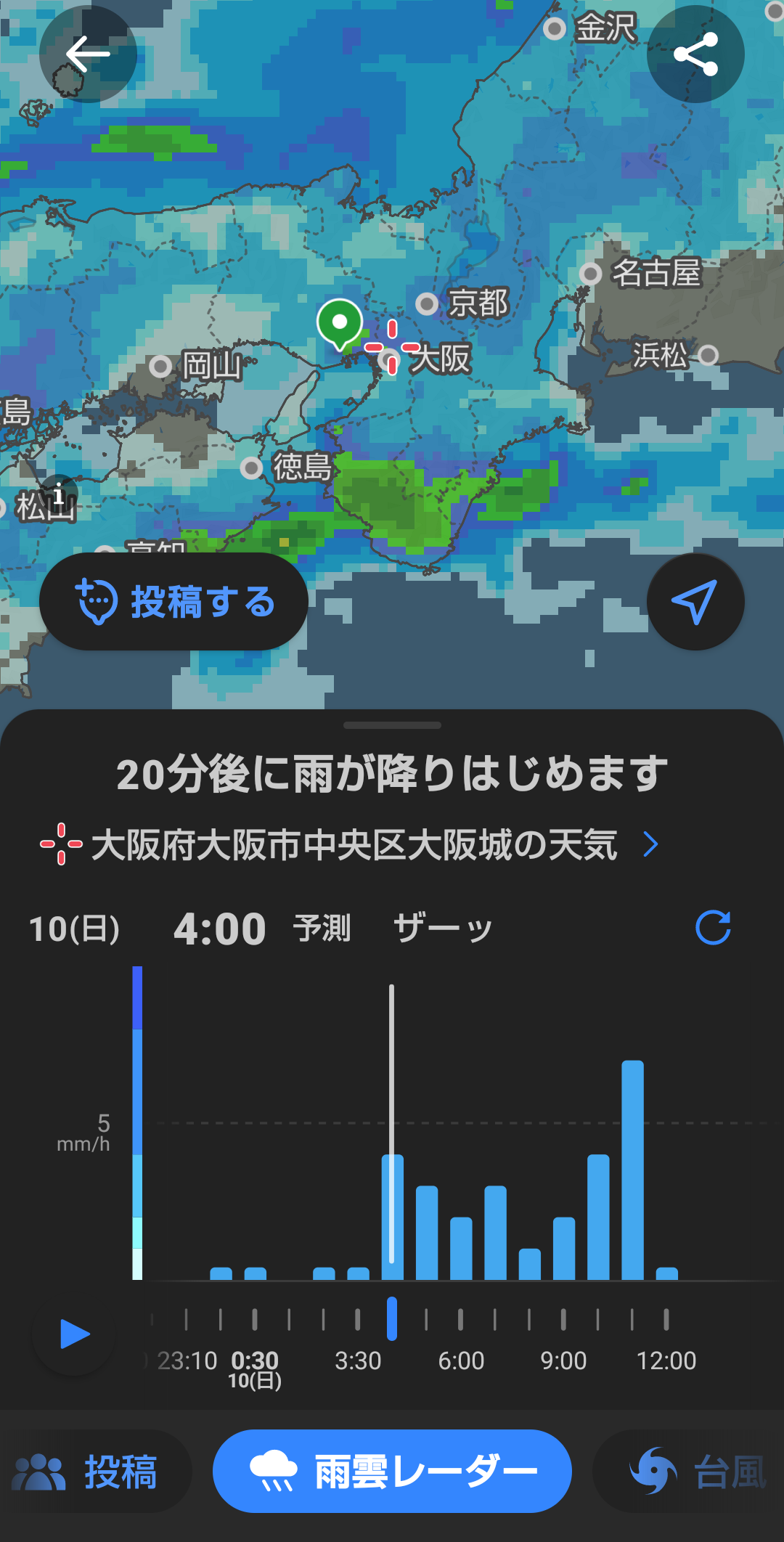Viewport: 784px width, 1542px height.
Task: Play the radar timeline animation
Action: [x=73, y=1334]
